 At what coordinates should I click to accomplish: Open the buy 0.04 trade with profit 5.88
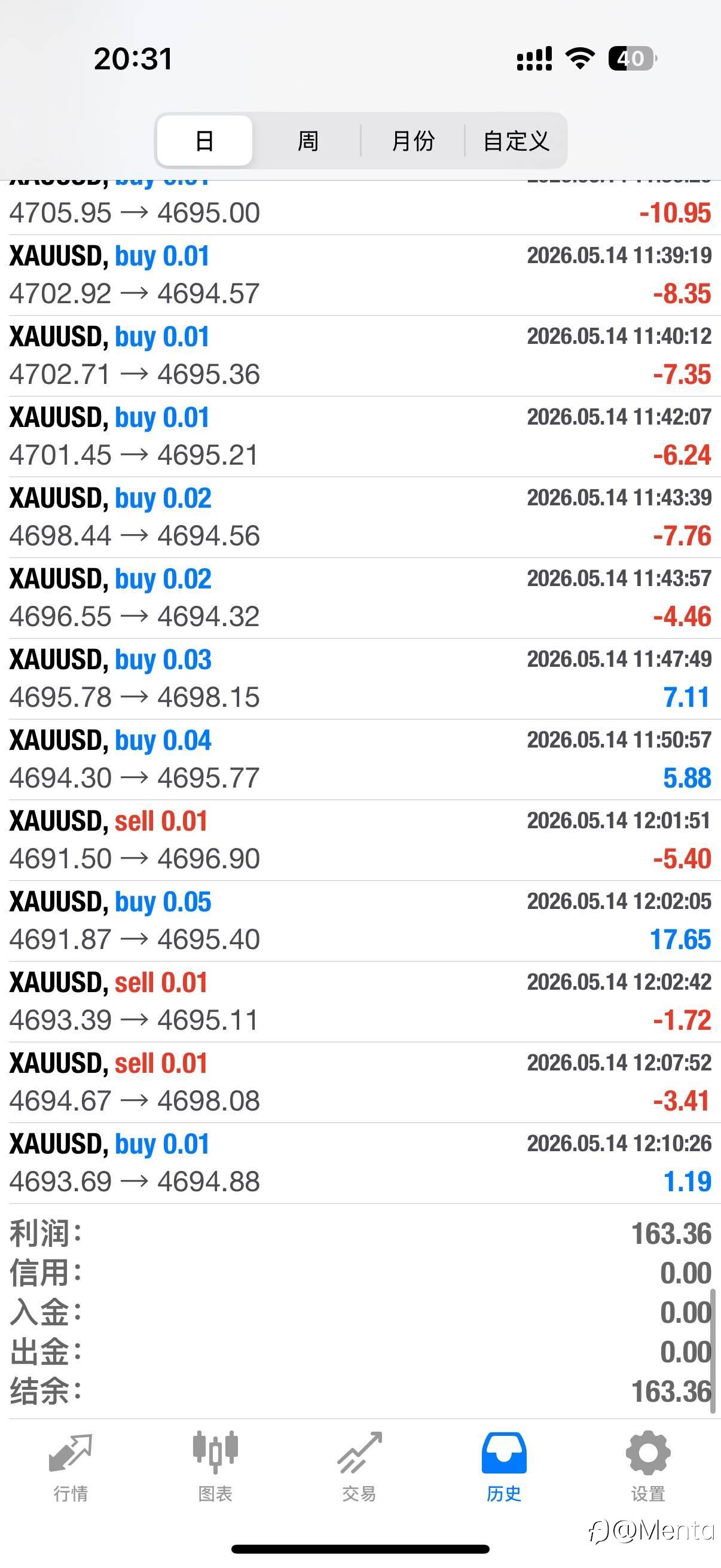click(360, 759)
